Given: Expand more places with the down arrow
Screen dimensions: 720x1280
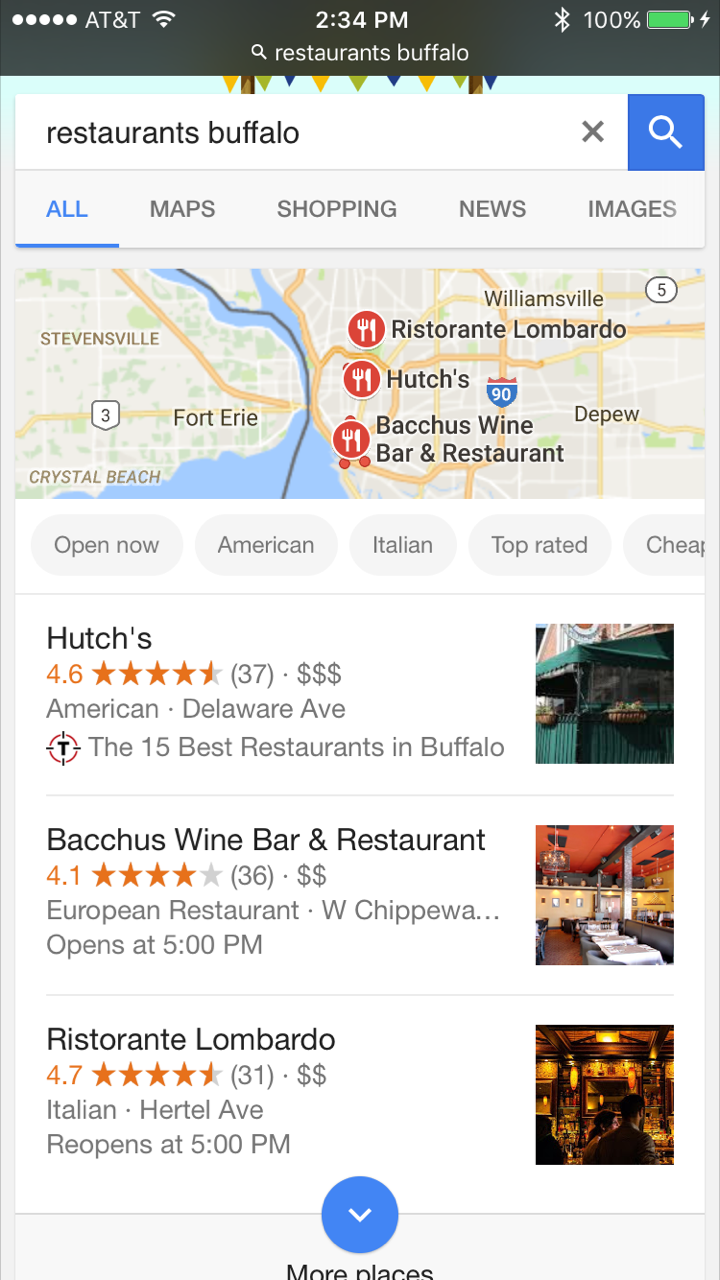Looking at the screenshot, I should coord(360,1215).
